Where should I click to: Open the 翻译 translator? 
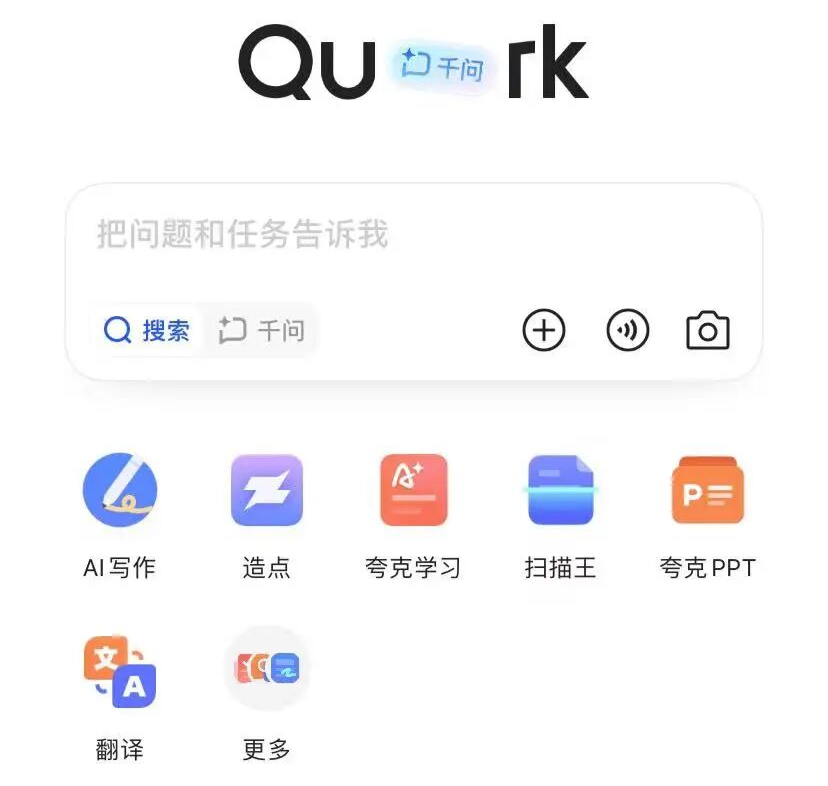point(120,671)
